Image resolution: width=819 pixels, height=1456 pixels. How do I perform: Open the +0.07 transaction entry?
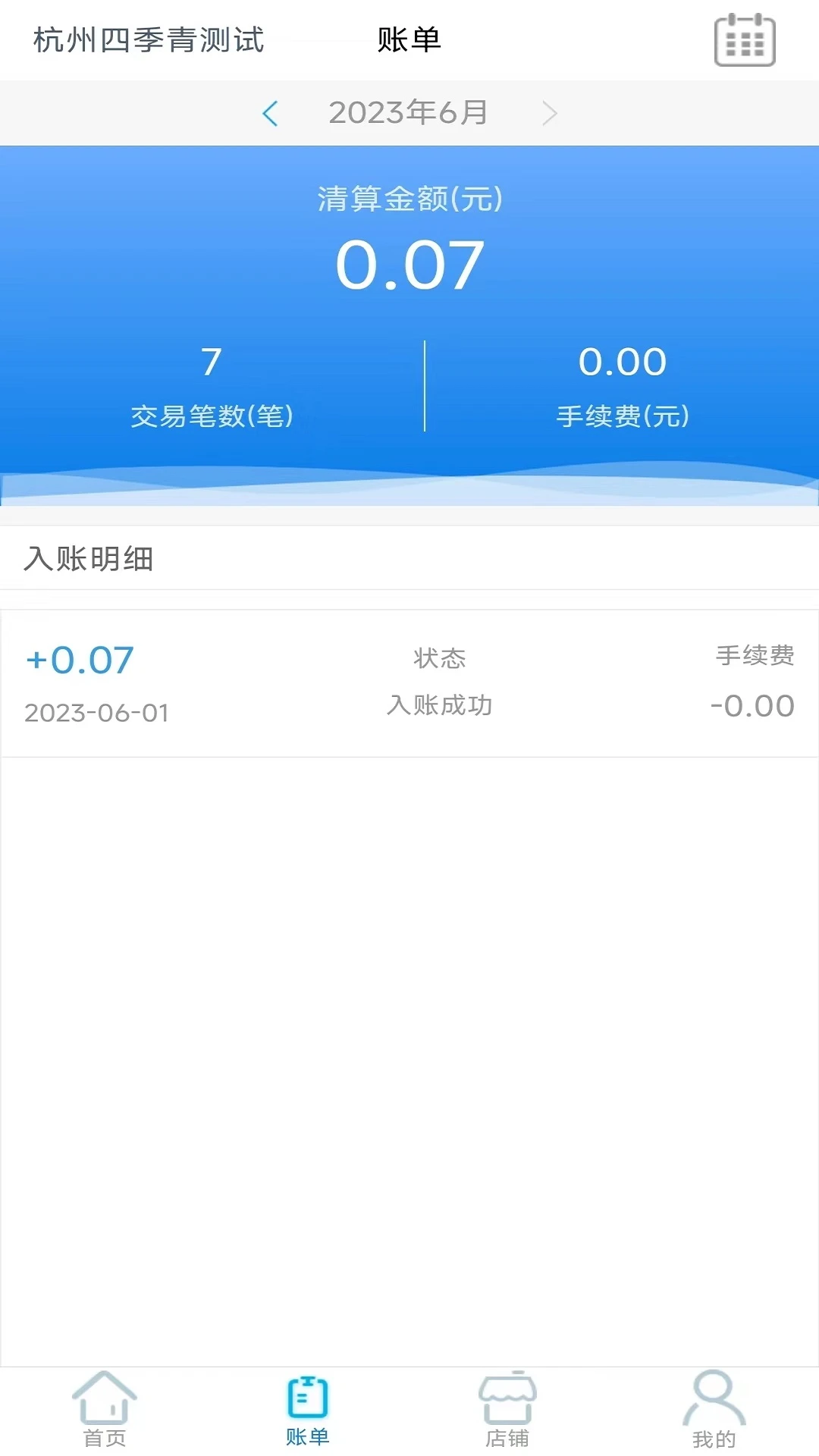78,661
